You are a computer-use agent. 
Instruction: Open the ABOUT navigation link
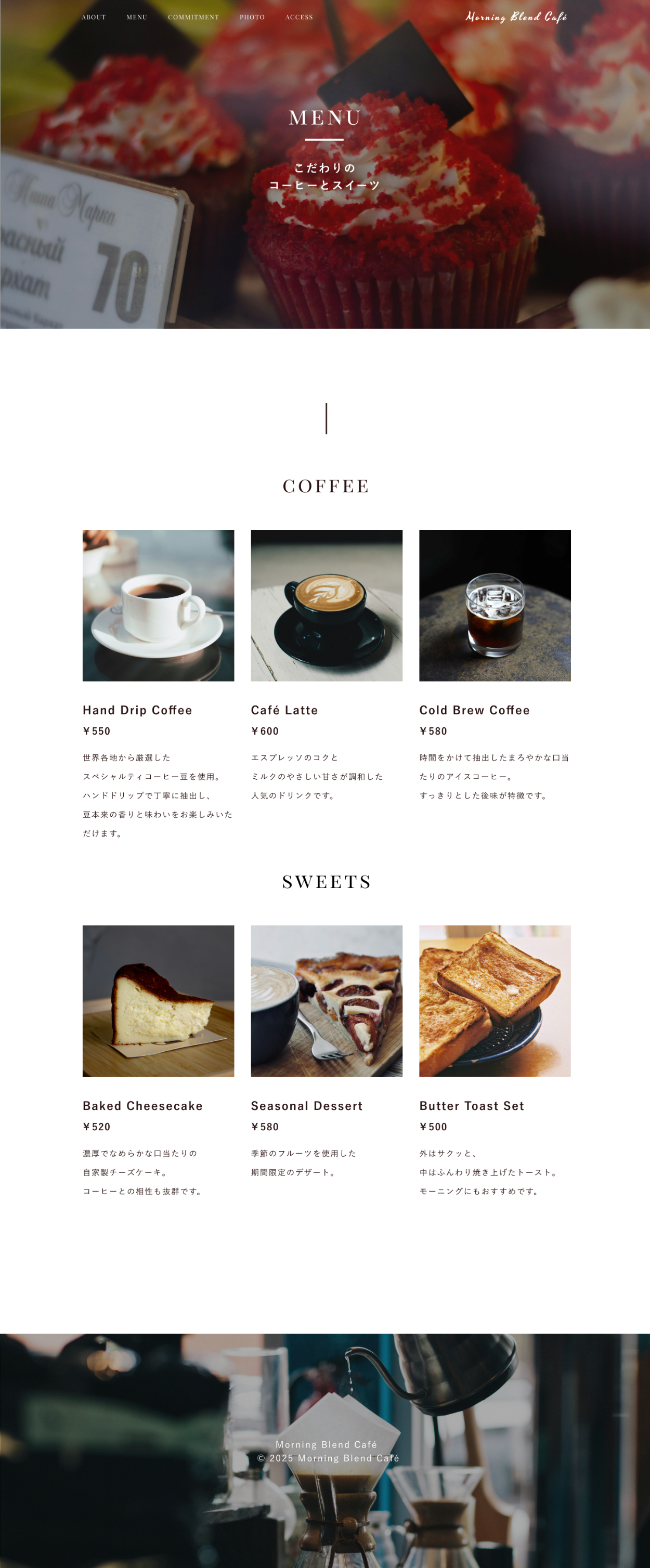pyautogui.click(x=94, y=17)
